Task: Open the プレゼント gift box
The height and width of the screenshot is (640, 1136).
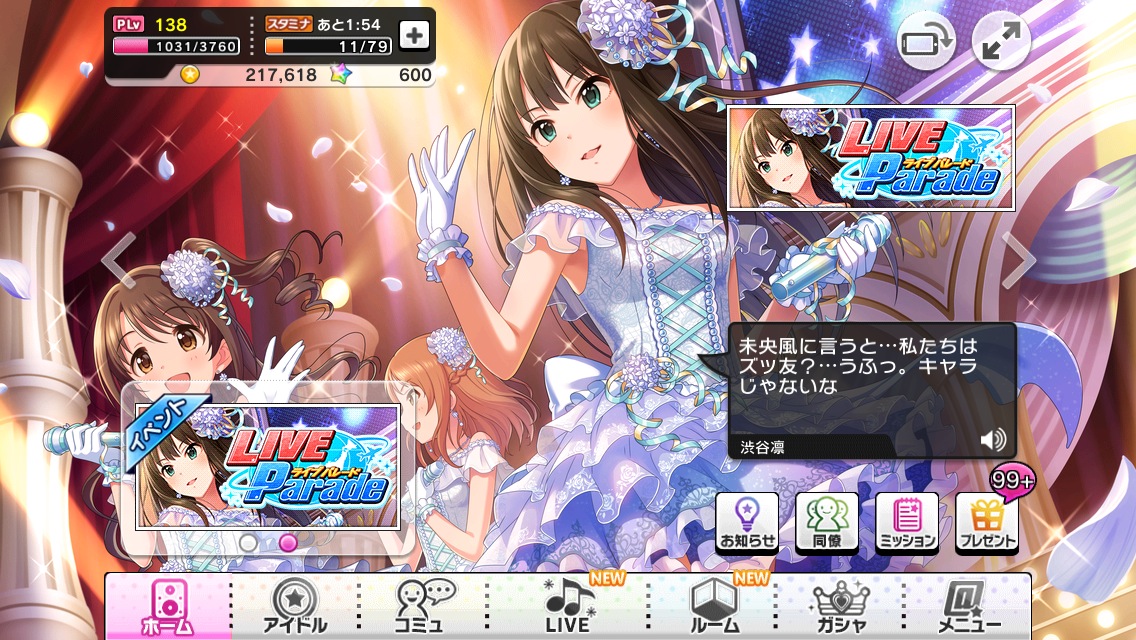Action: (987, 522)
